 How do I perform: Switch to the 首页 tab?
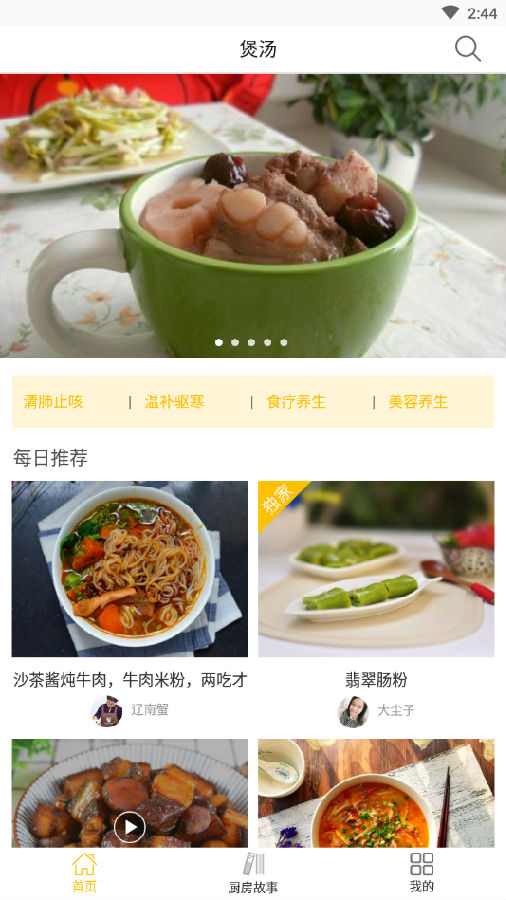click(x=84, y=873)
